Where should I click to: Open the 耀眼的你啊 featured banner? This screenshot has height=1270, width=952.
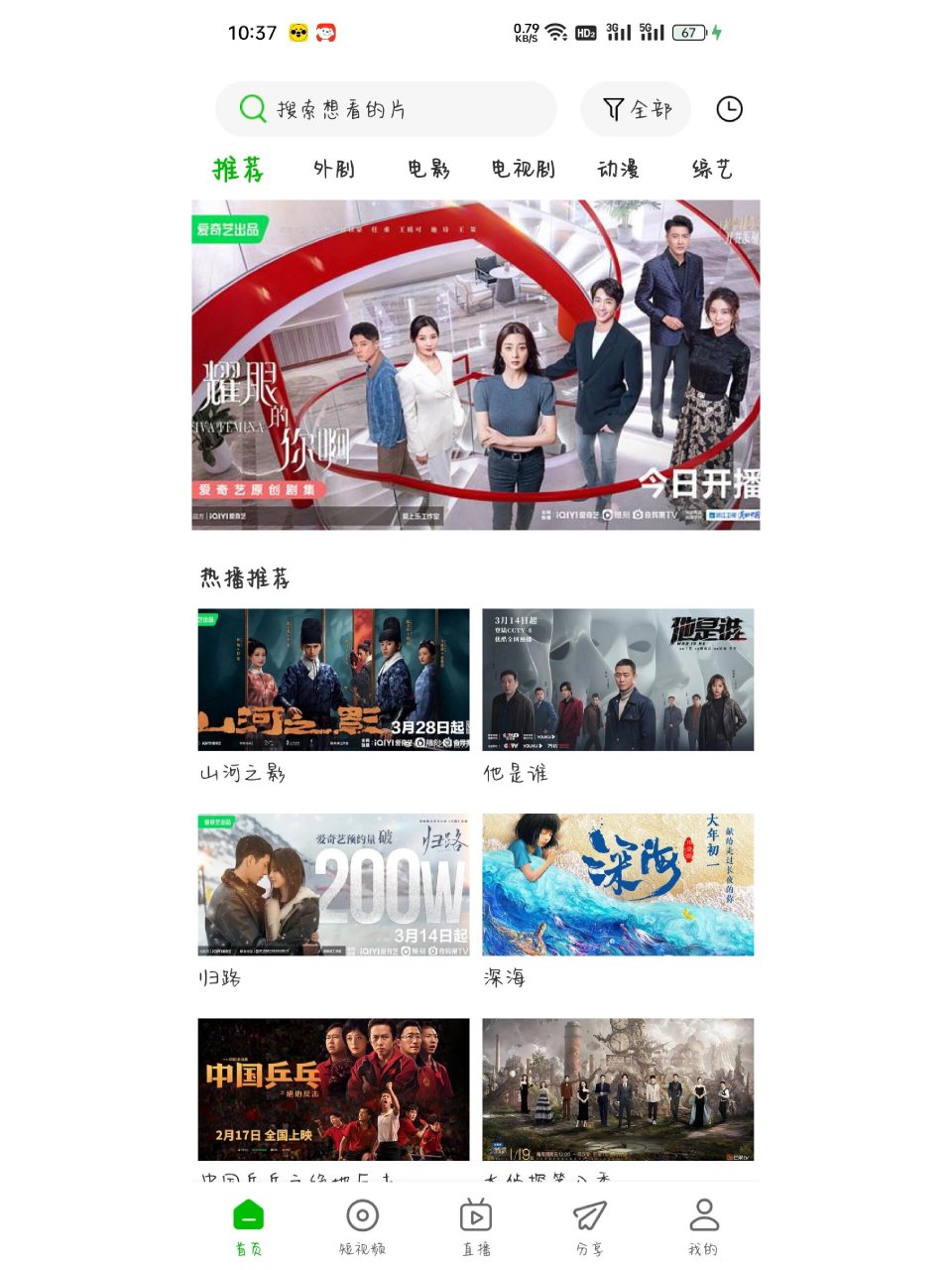(476, 365)
